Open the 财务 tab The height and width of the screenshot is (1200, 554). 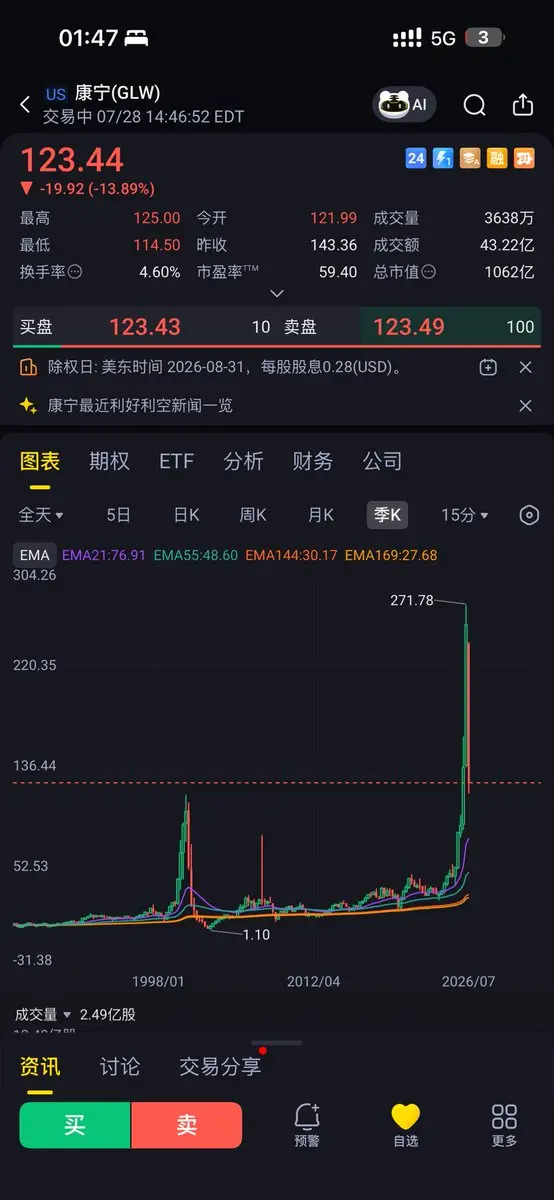(x=312, y=461)
